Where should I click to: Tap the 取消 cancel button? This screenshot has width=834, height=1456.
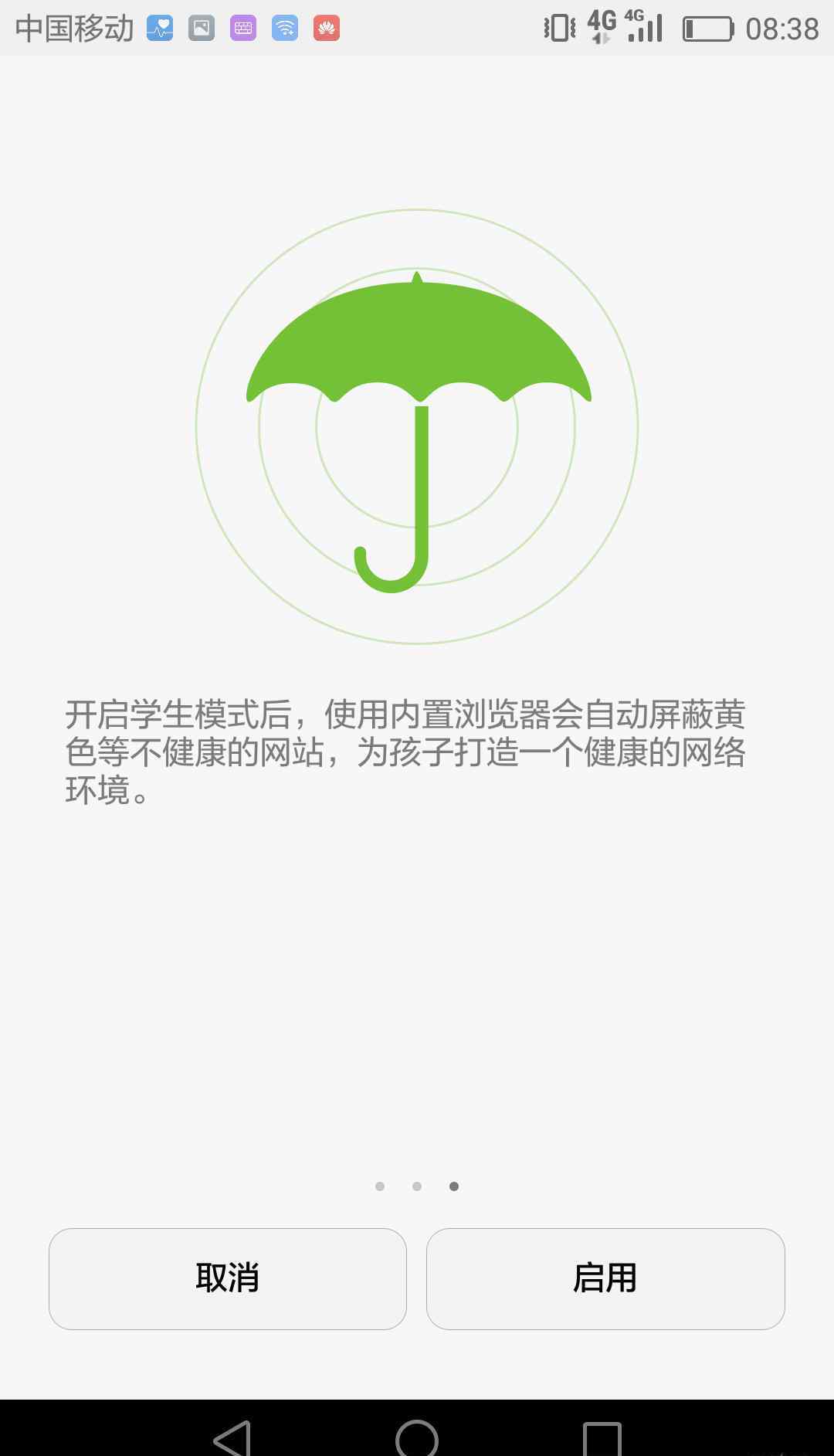(228, 1278)
